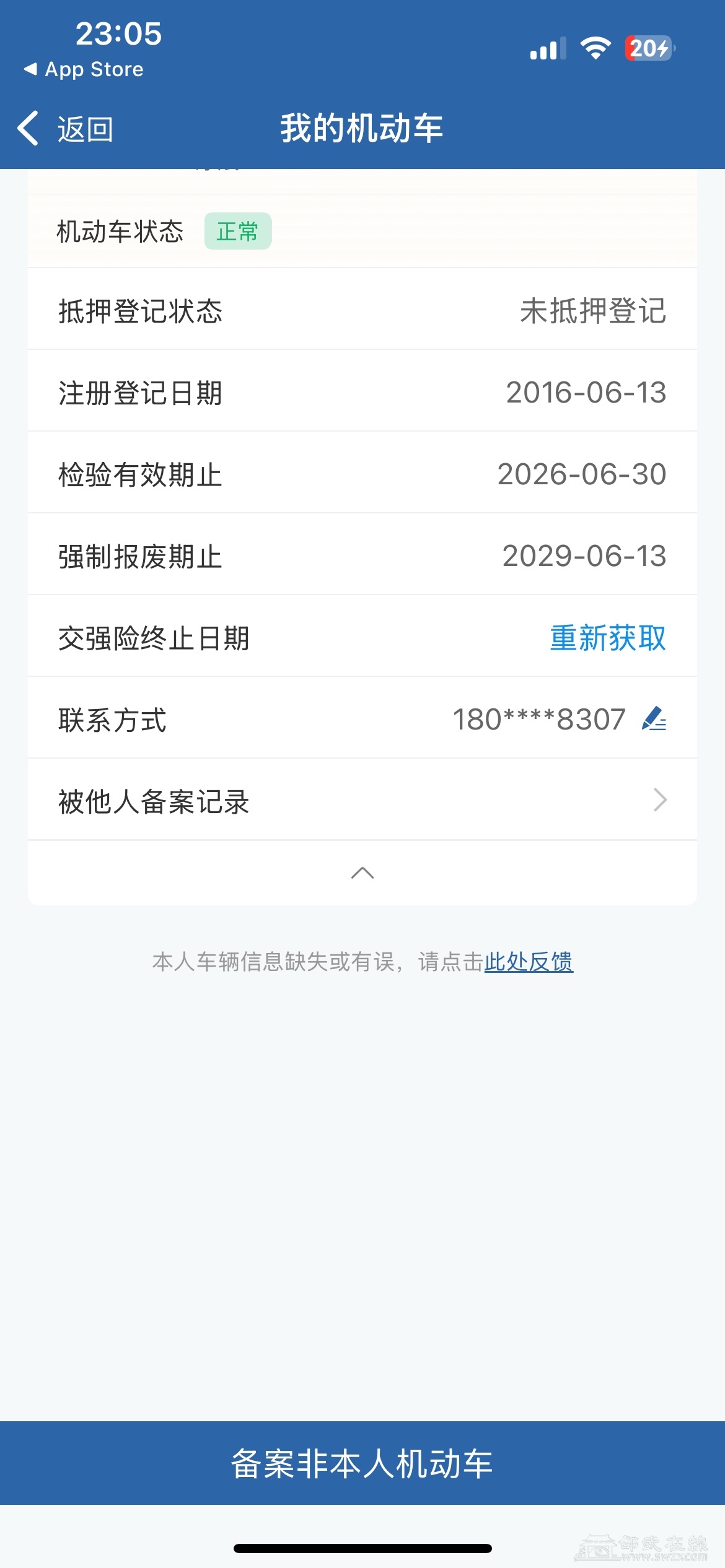Open the 此处反馈 feedback link
Image resolution: width=725 pixels, height=1568 pixels.
click(528, 962)
